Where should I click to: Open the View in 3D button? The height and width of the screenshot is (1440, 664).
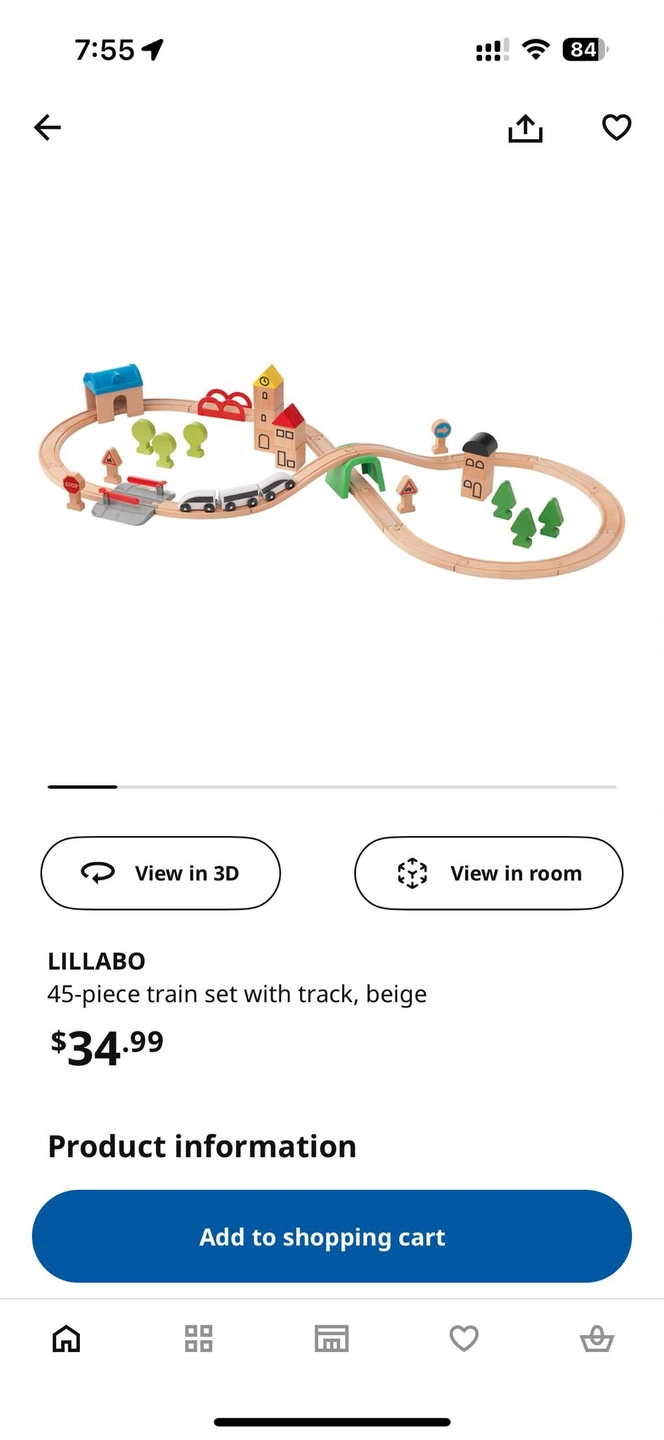tap(160, 873)
